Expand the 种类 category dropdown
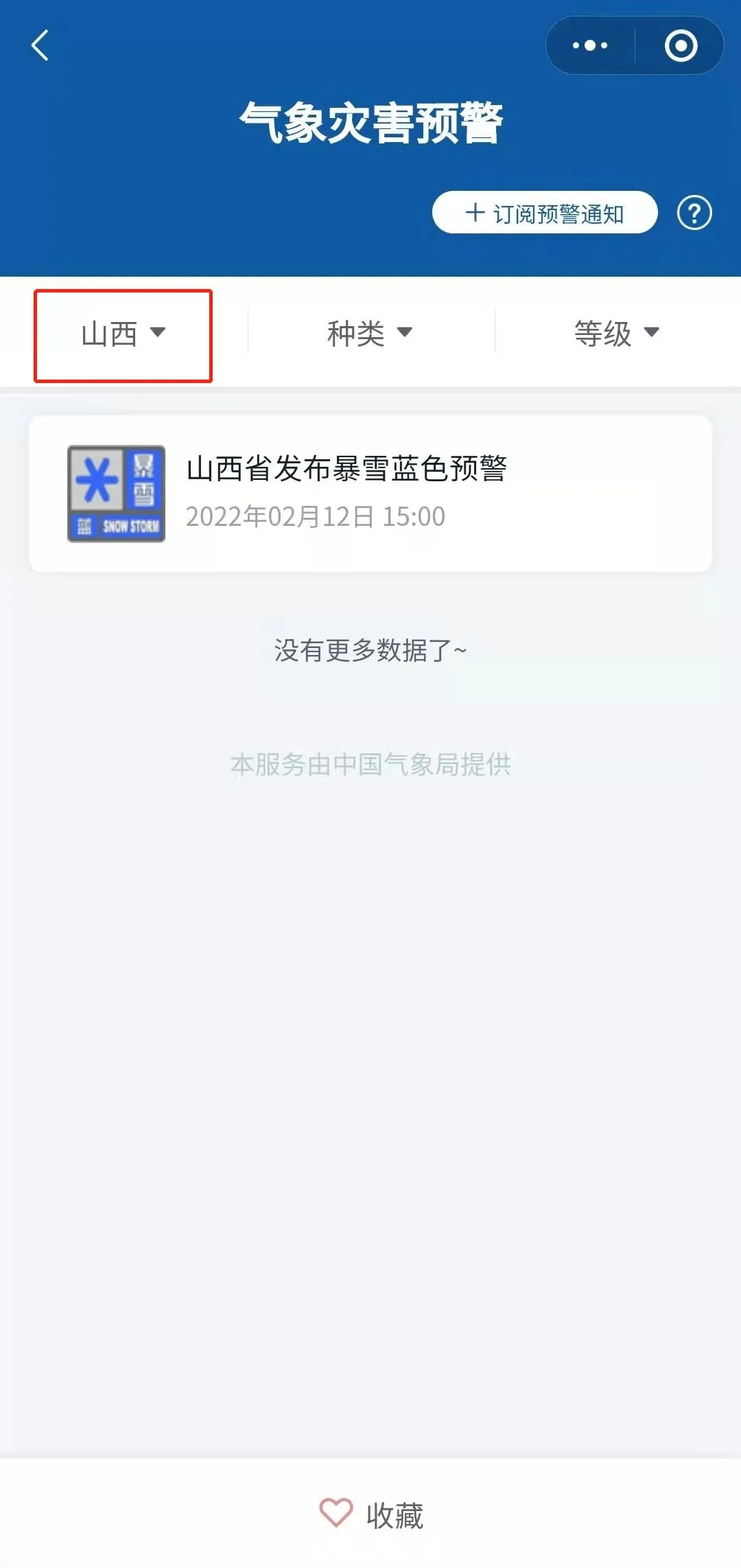741x1568 pixels. point(370,334)
